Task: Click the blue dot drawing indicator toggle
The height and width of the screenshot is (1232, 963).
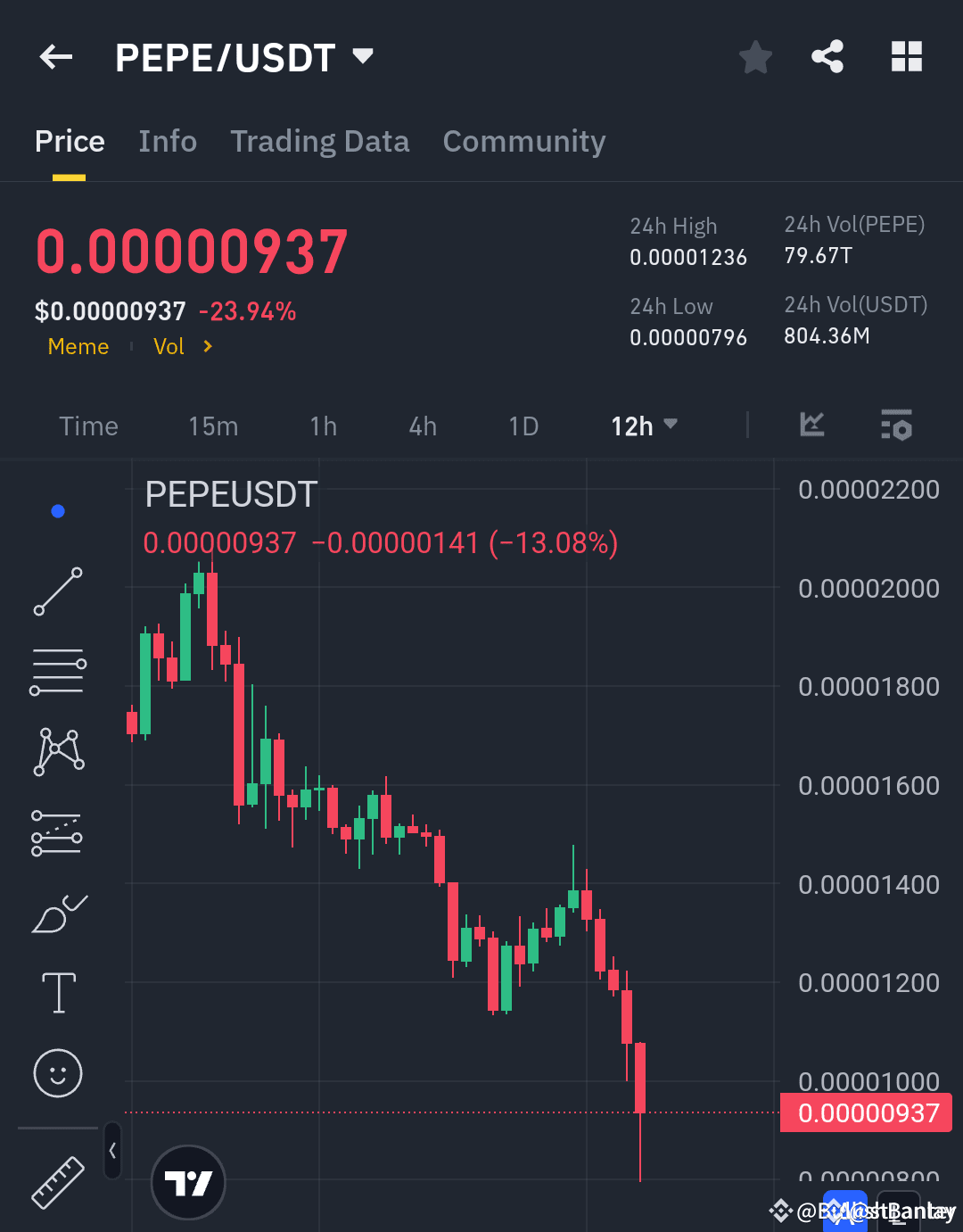Action: click(x=58, y=510)
